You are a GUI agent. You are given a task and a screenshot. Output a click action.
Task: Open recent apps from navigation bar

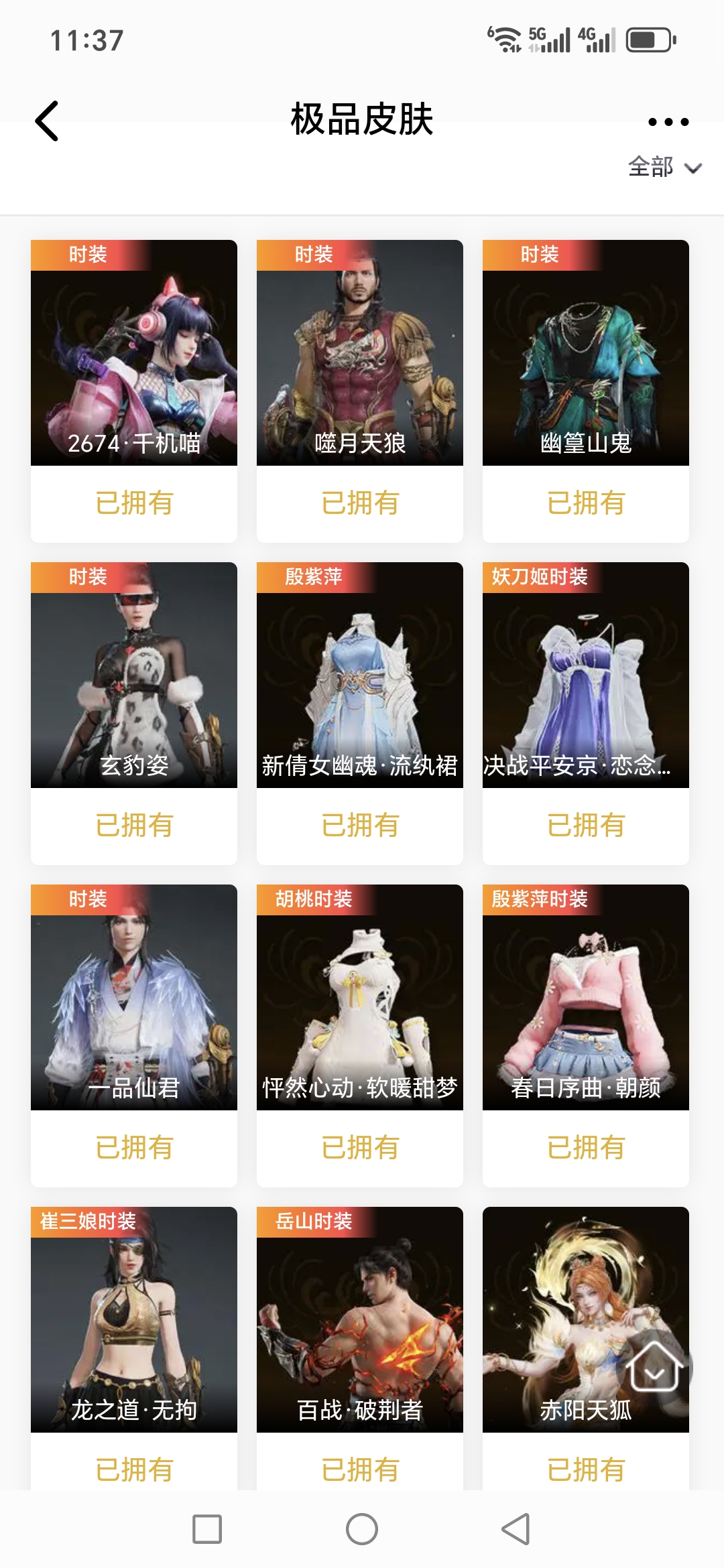207,1529
